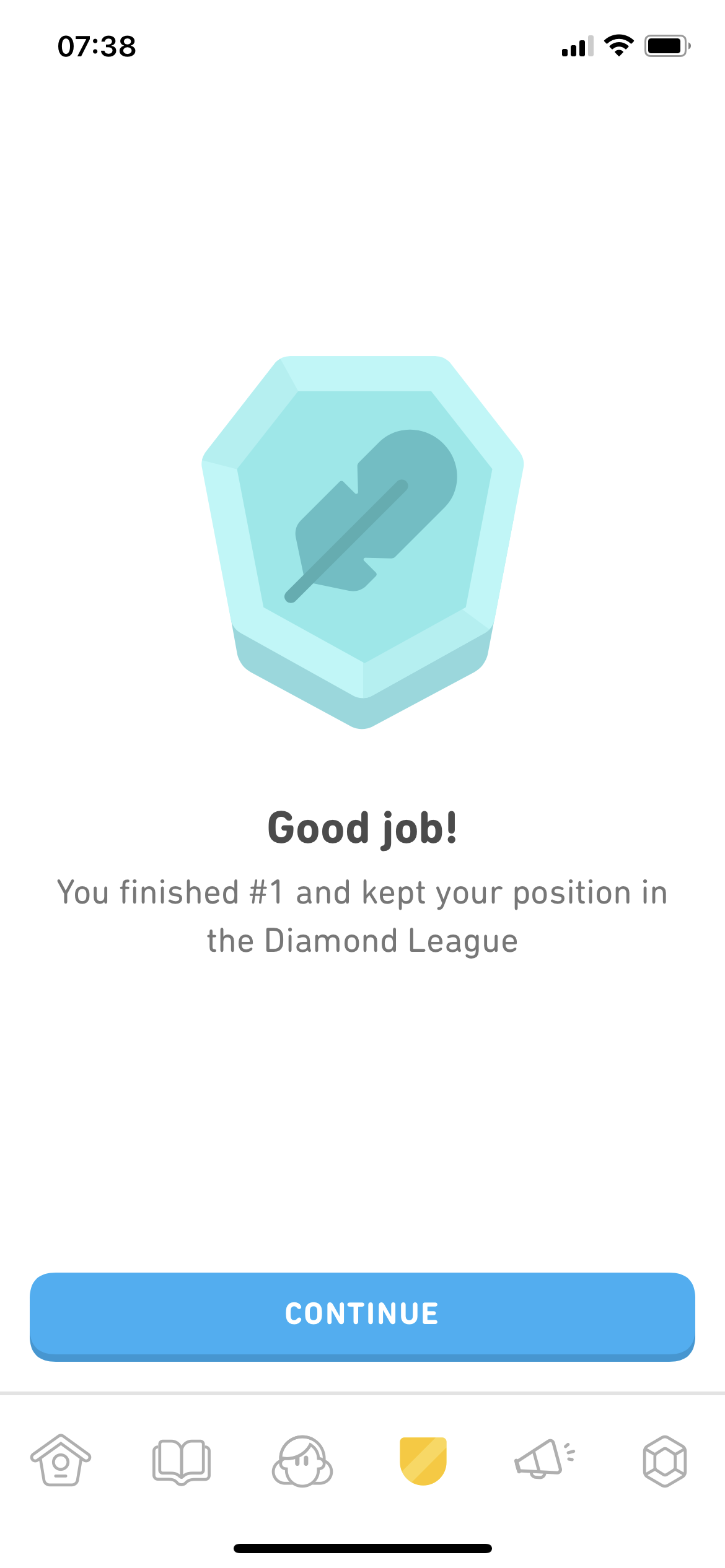Go to the Home tab

(x=61, y=1460)
